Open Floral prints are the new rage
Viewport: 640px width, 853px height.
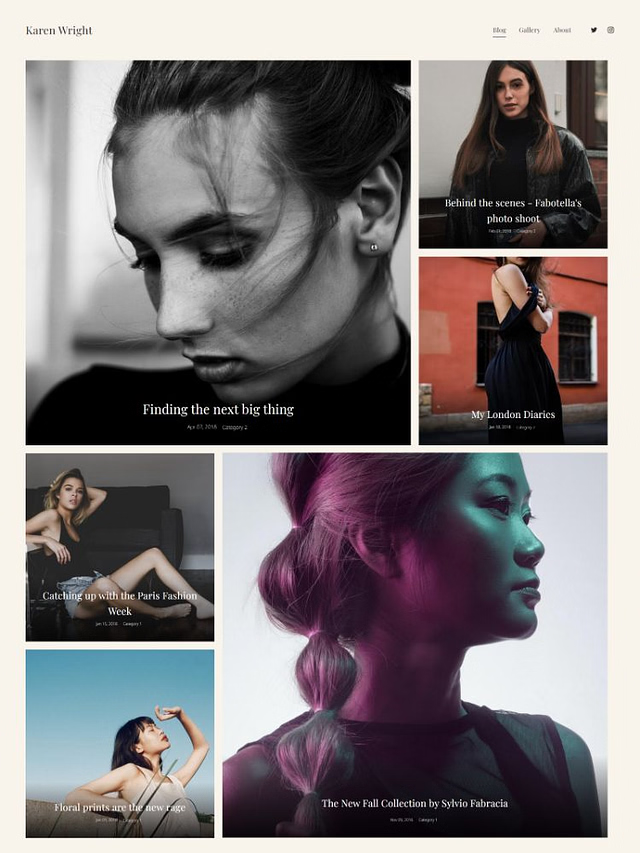tap(120, 807)
